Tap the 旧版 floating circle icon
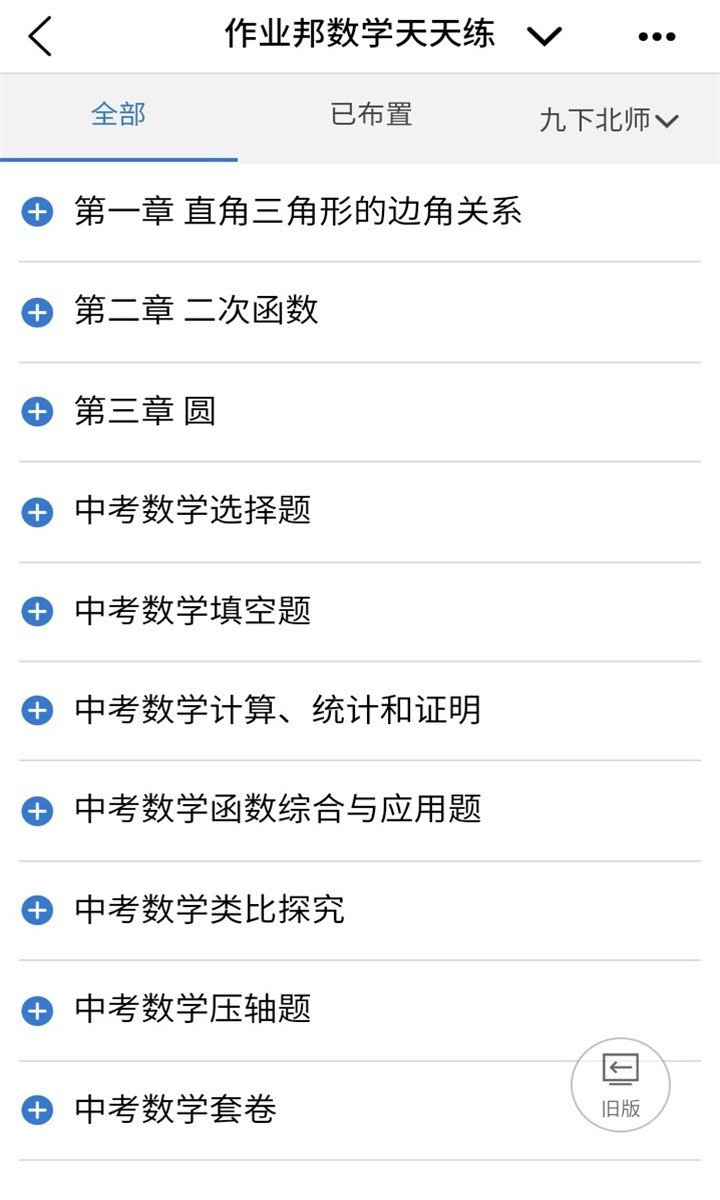This screenshot has height=1200, width=720. point(620,1083)
